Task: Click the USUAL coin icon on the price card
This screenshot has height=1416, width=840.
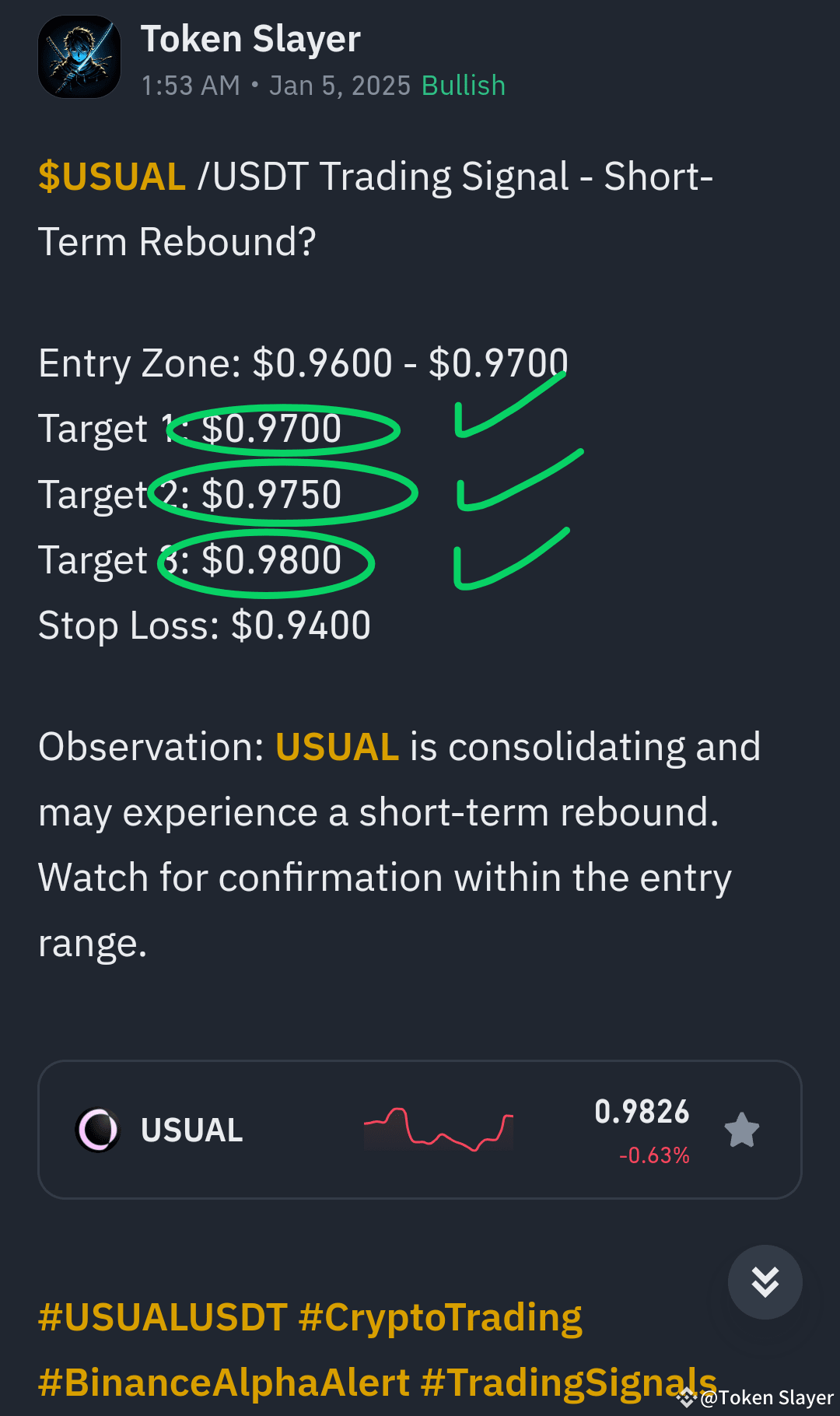Action: 97,1130
